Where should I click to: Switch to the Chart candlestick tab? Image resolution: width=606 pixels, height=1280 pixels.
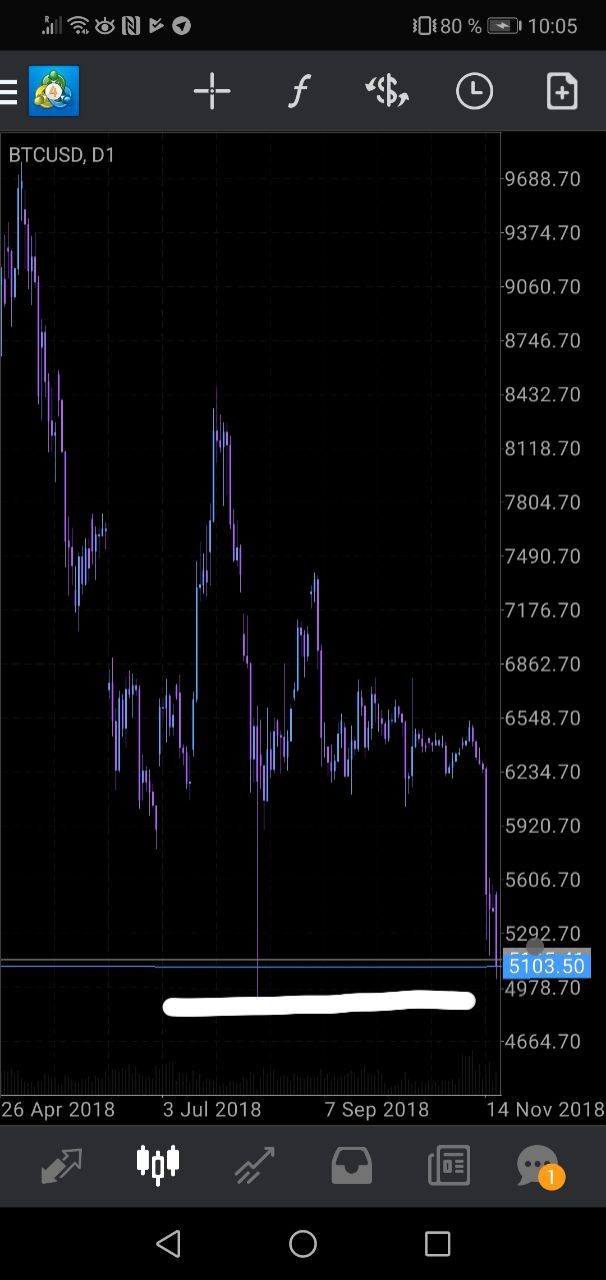click(x=158, y=1163)
